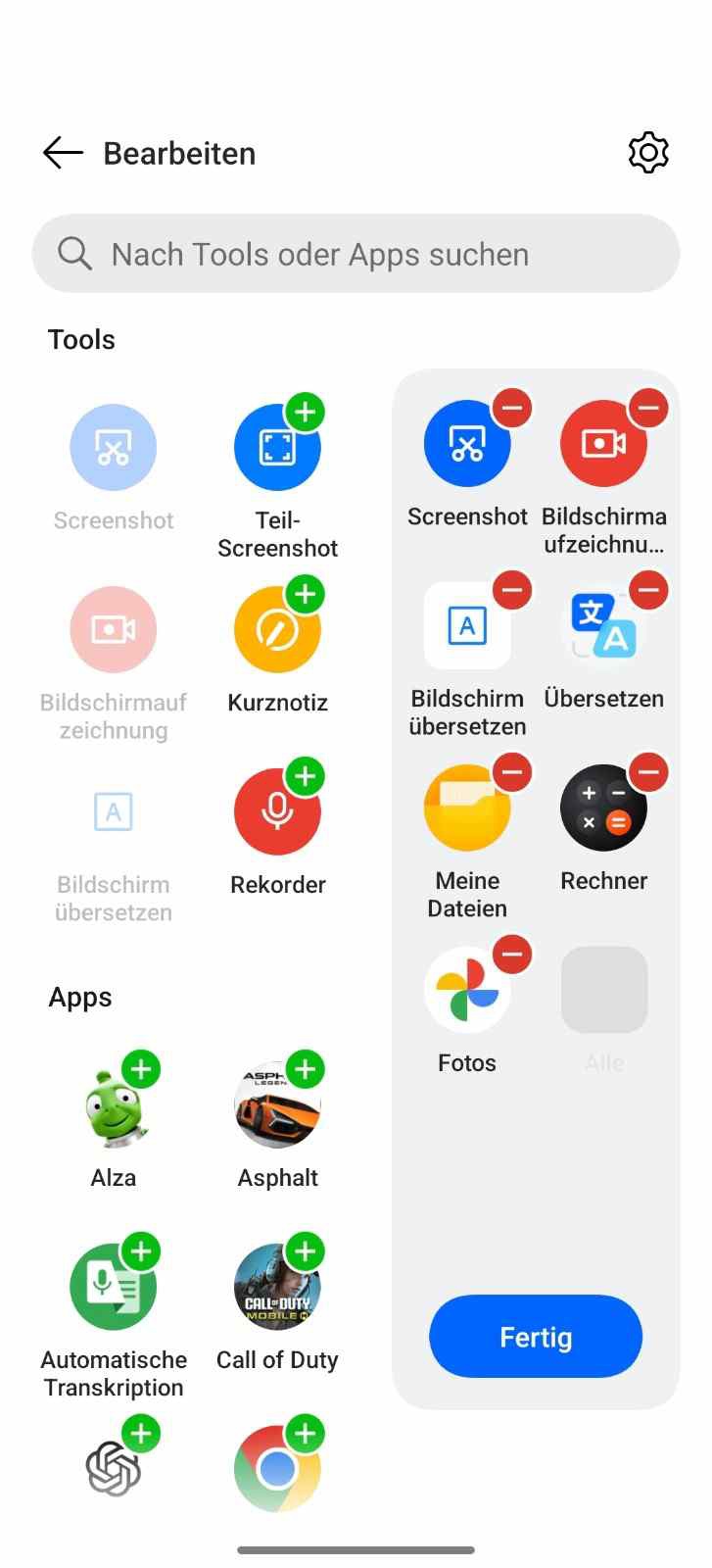Screen dimensions: 712x1568
Task: Add the Chrome browser app
Action: [306, 1434]
